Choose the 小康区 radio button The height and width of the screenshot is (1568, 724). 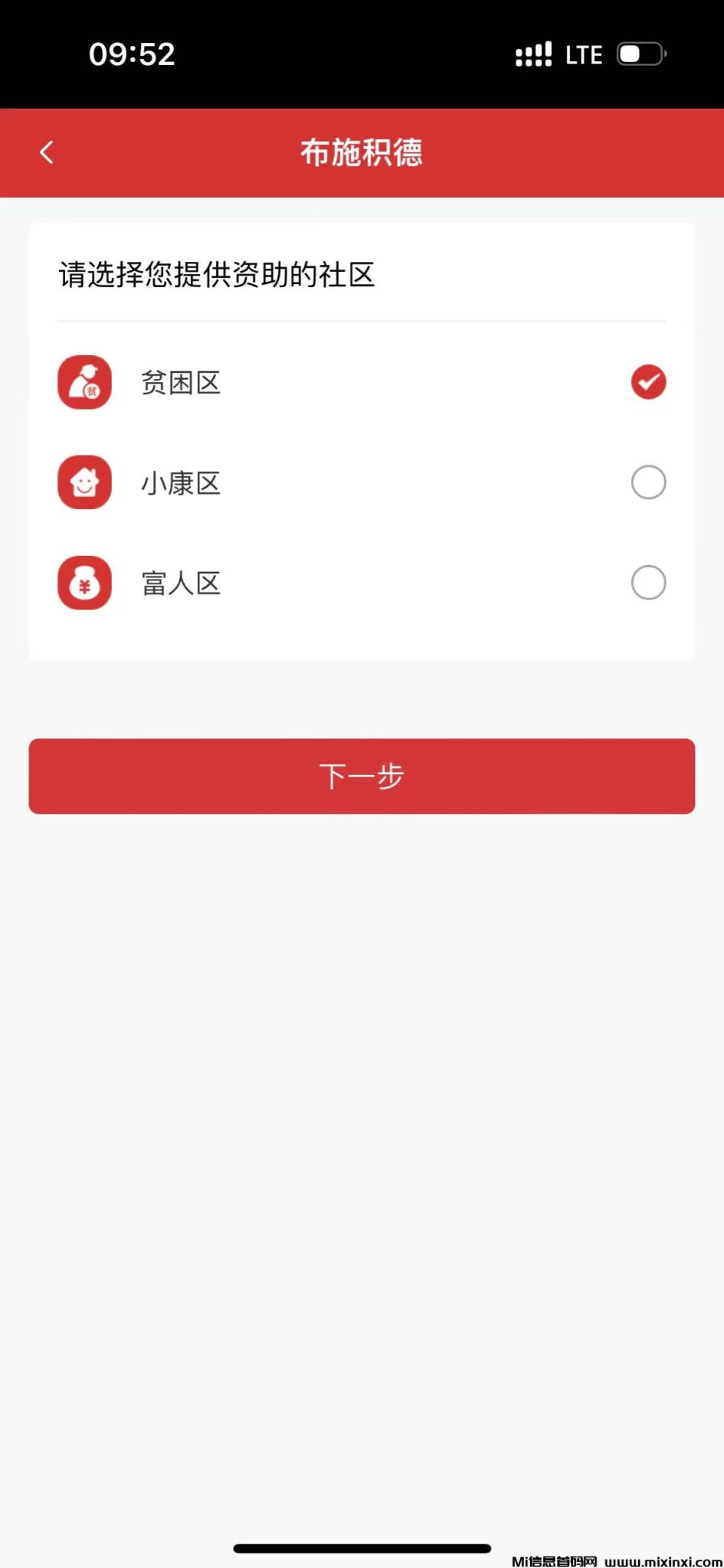[647, 482]
